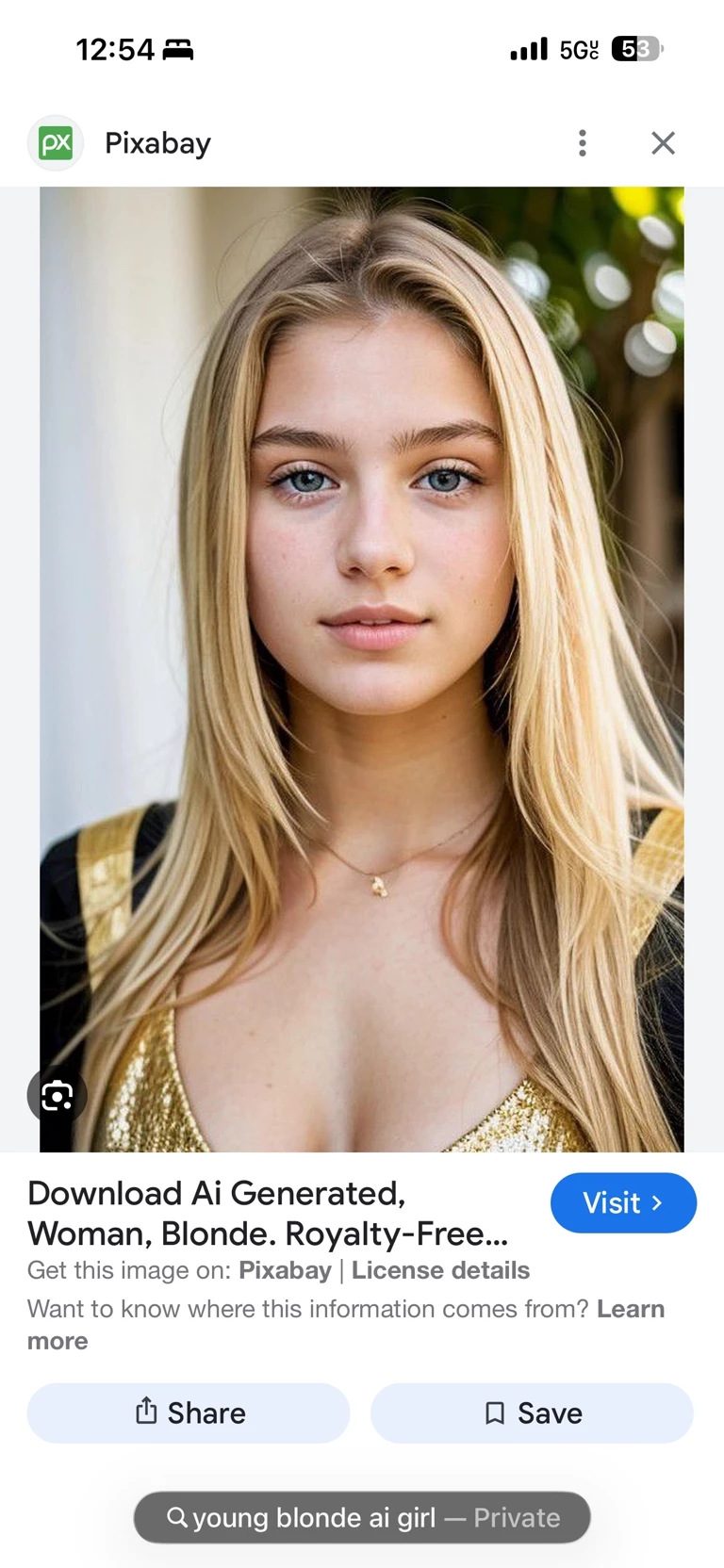Tap the Pixabay link after 'Get this image on'
The width and height of the screenshot is (724, 1568).
[285, 1270]
